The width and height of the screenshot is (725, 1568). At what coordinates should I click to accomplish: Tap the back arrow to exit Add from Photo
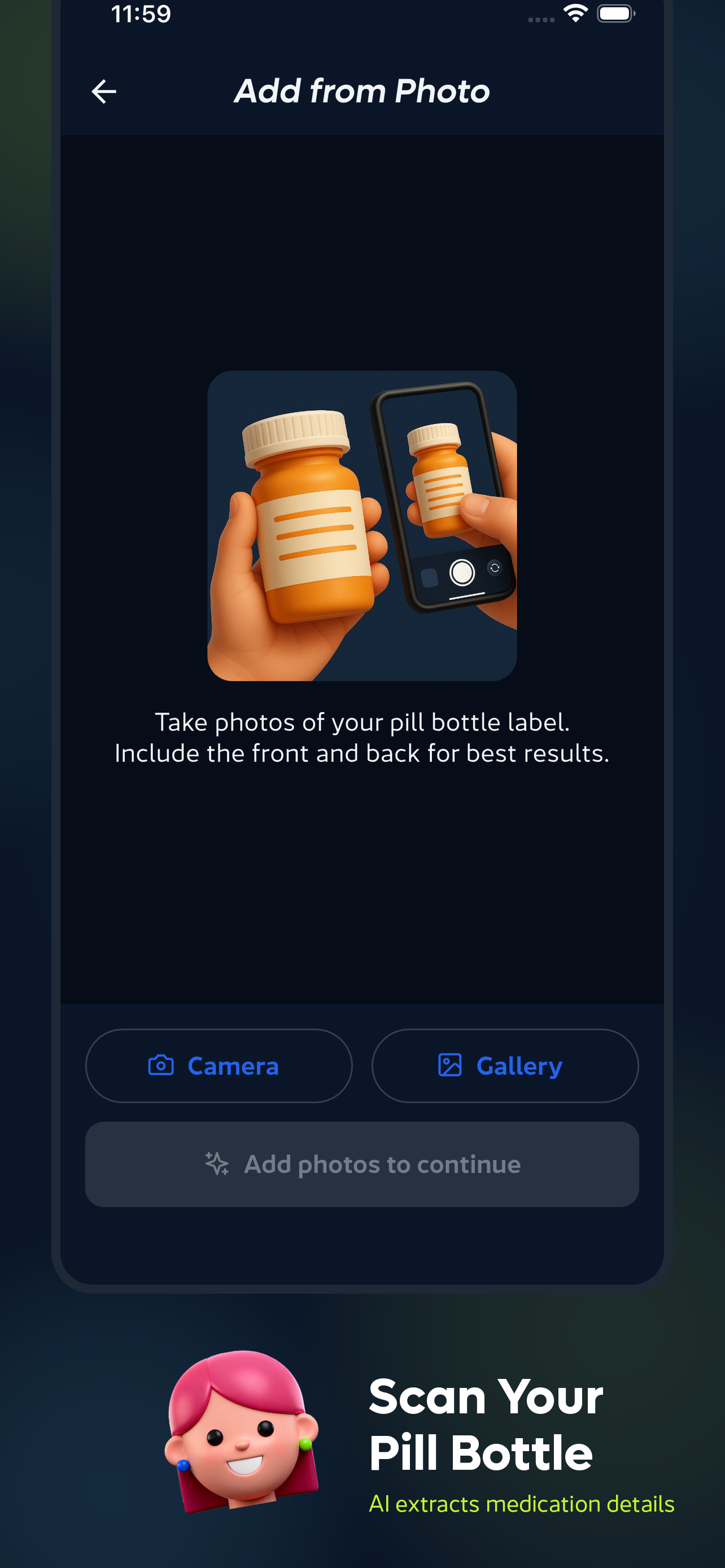point(103,91)
